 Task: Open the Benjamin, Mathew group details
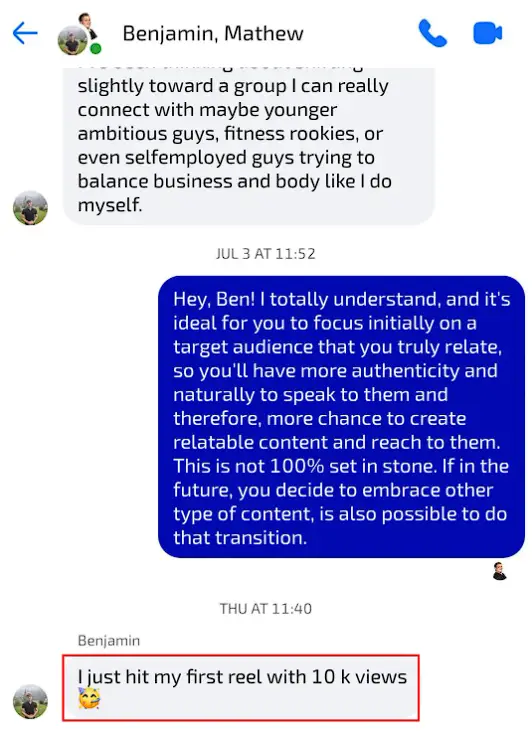[x=213, y=33]
